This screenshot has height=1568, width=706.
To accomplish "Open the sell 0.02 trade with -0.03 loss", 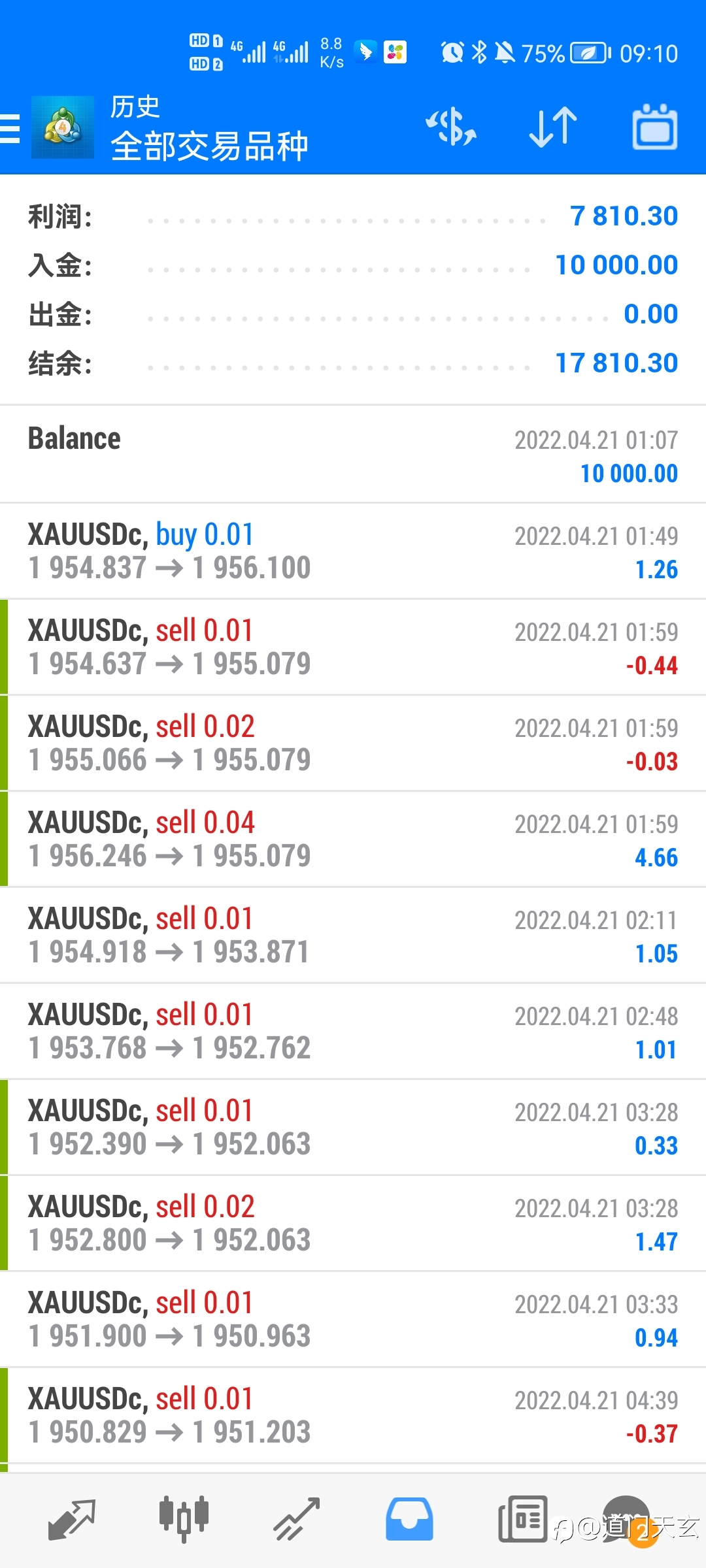I will (x=353, y=743).
